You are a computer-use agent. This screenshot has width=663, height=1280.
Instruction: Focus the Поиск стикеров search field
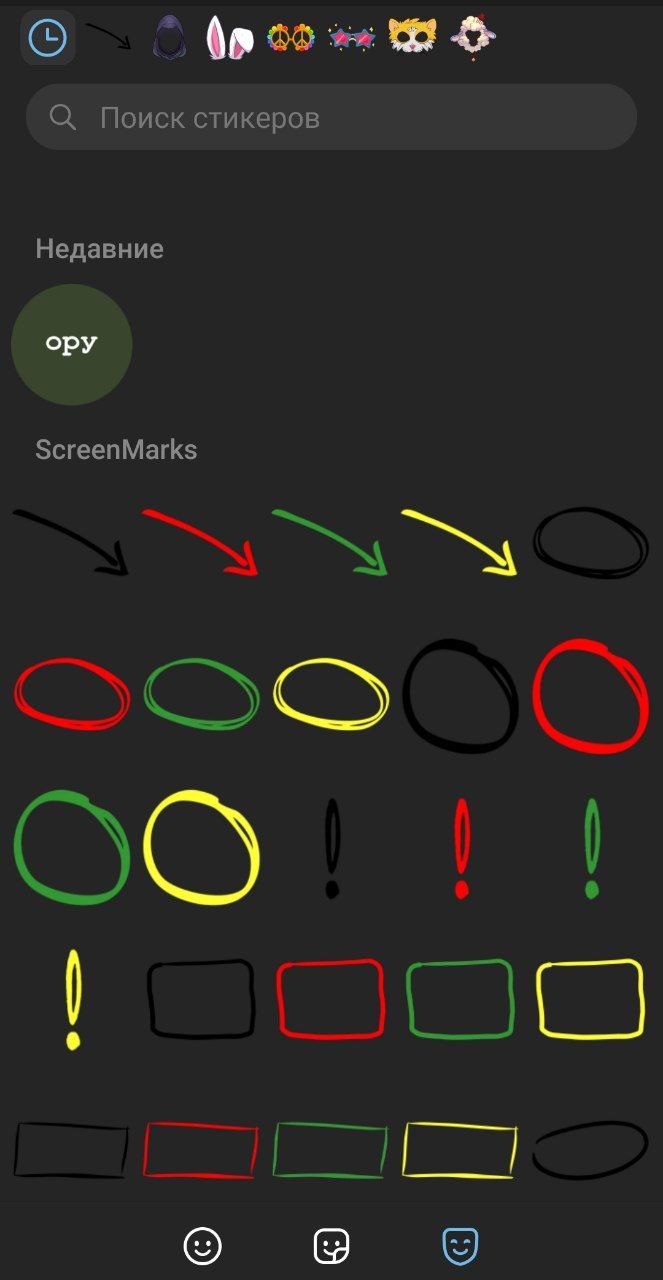click(x=331, y=118)
